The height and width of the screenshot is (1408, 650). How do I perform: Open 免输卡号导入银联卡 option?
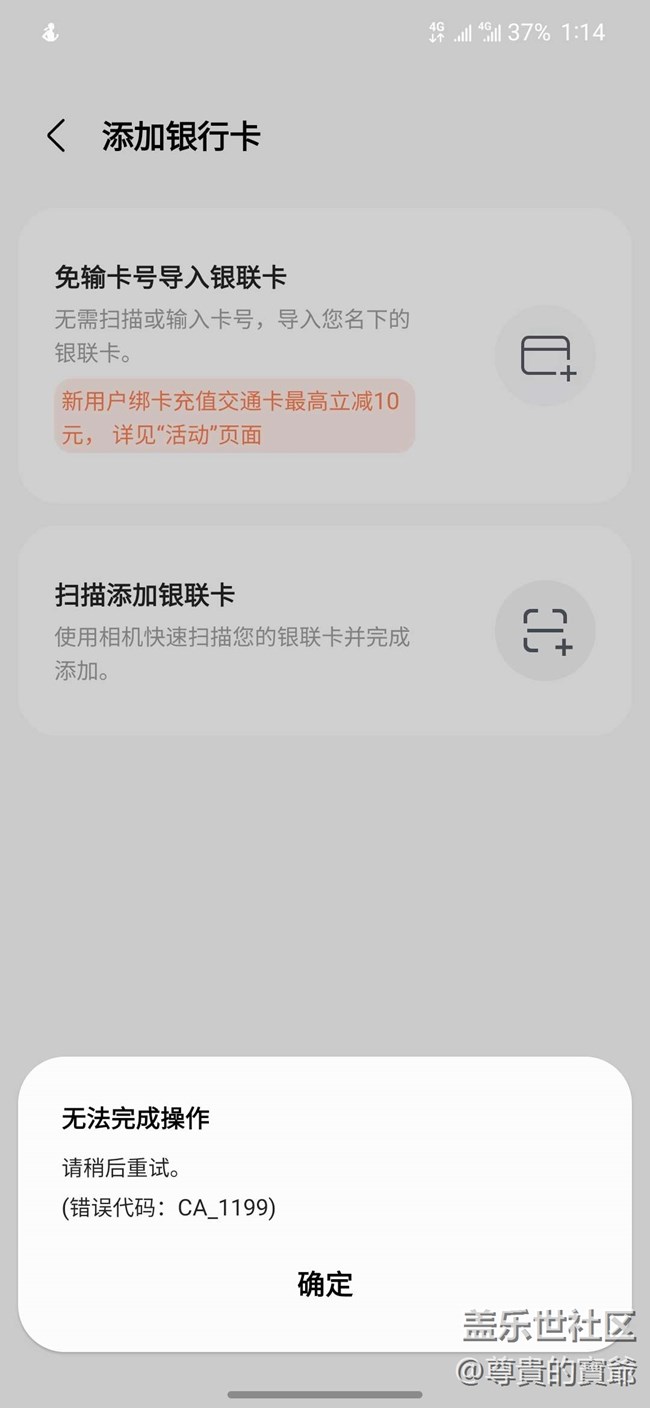[325, 355]
